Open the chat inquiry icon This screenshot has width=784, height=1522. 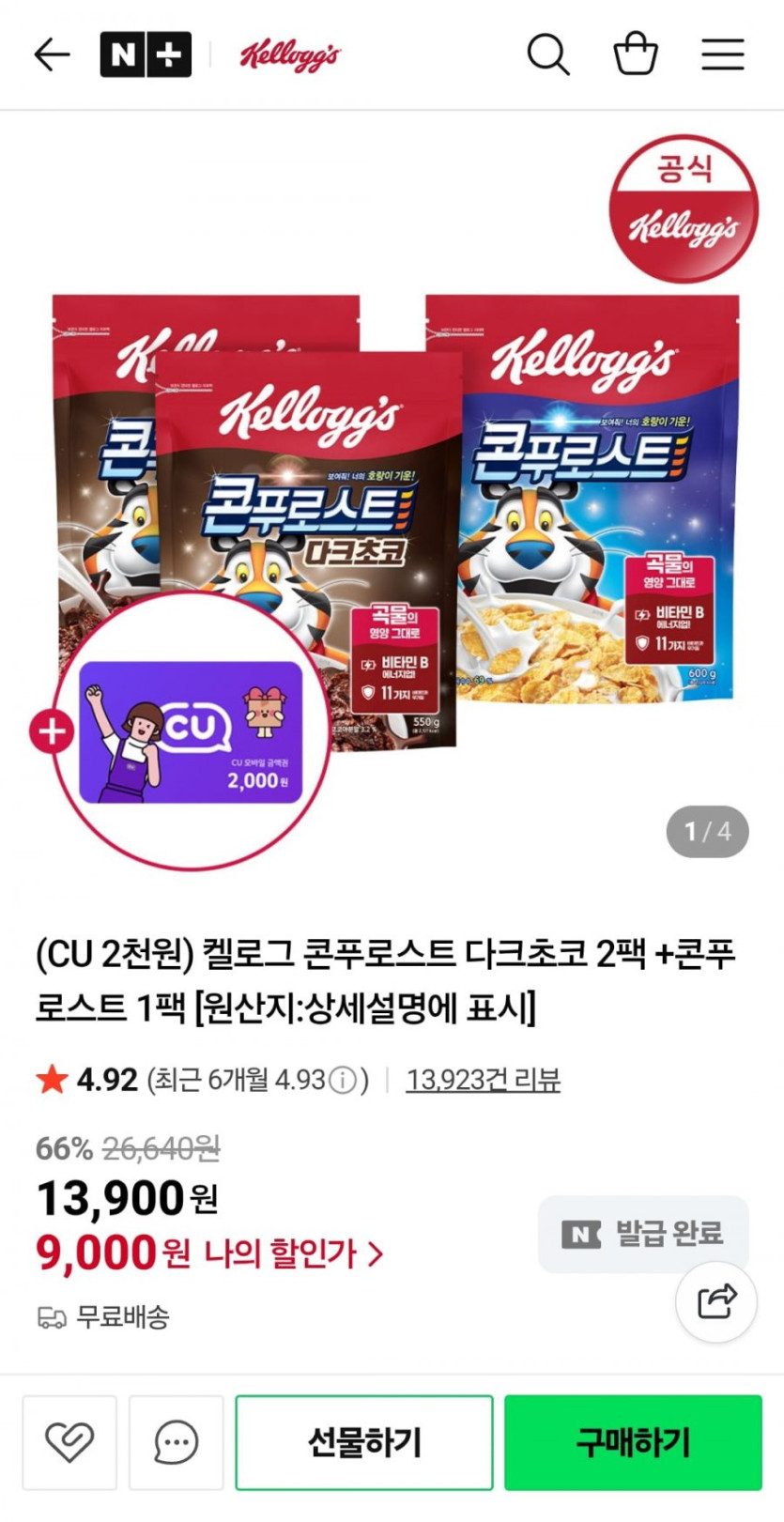click(176, 1442)
